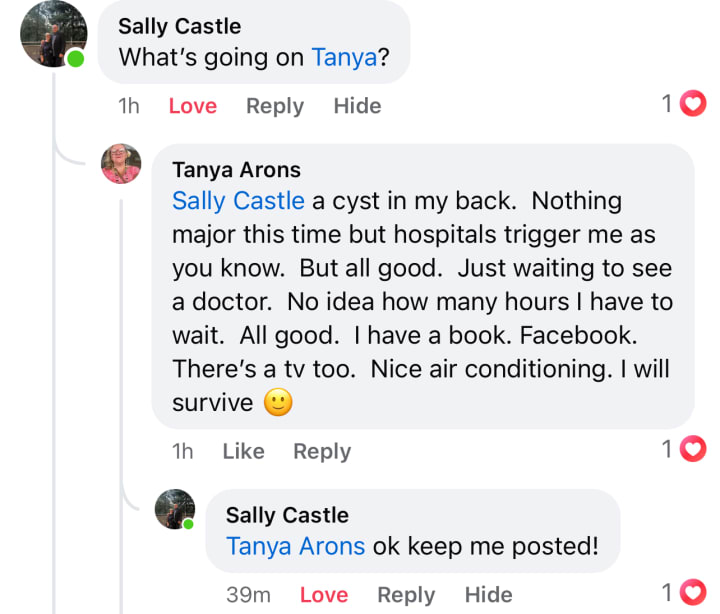Image resolution: width=720 pixels, height=614 pixels.
Task: Reply to "ok keep me posted!" comment
Action: pos(406,595)
